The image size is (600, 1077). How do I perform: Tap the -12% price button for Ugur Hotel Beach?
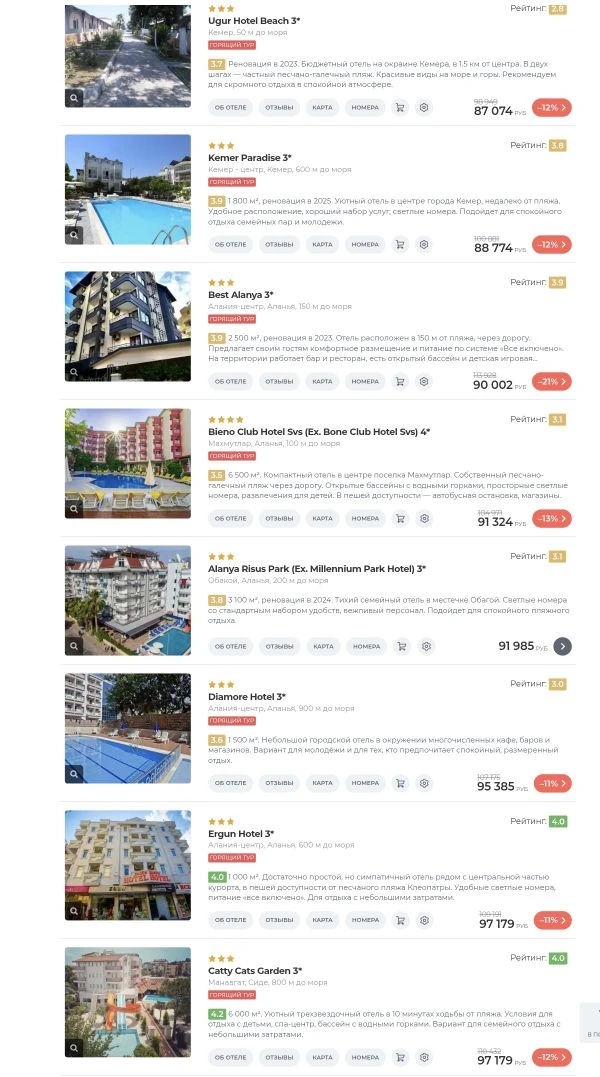[x=551, y=108]
